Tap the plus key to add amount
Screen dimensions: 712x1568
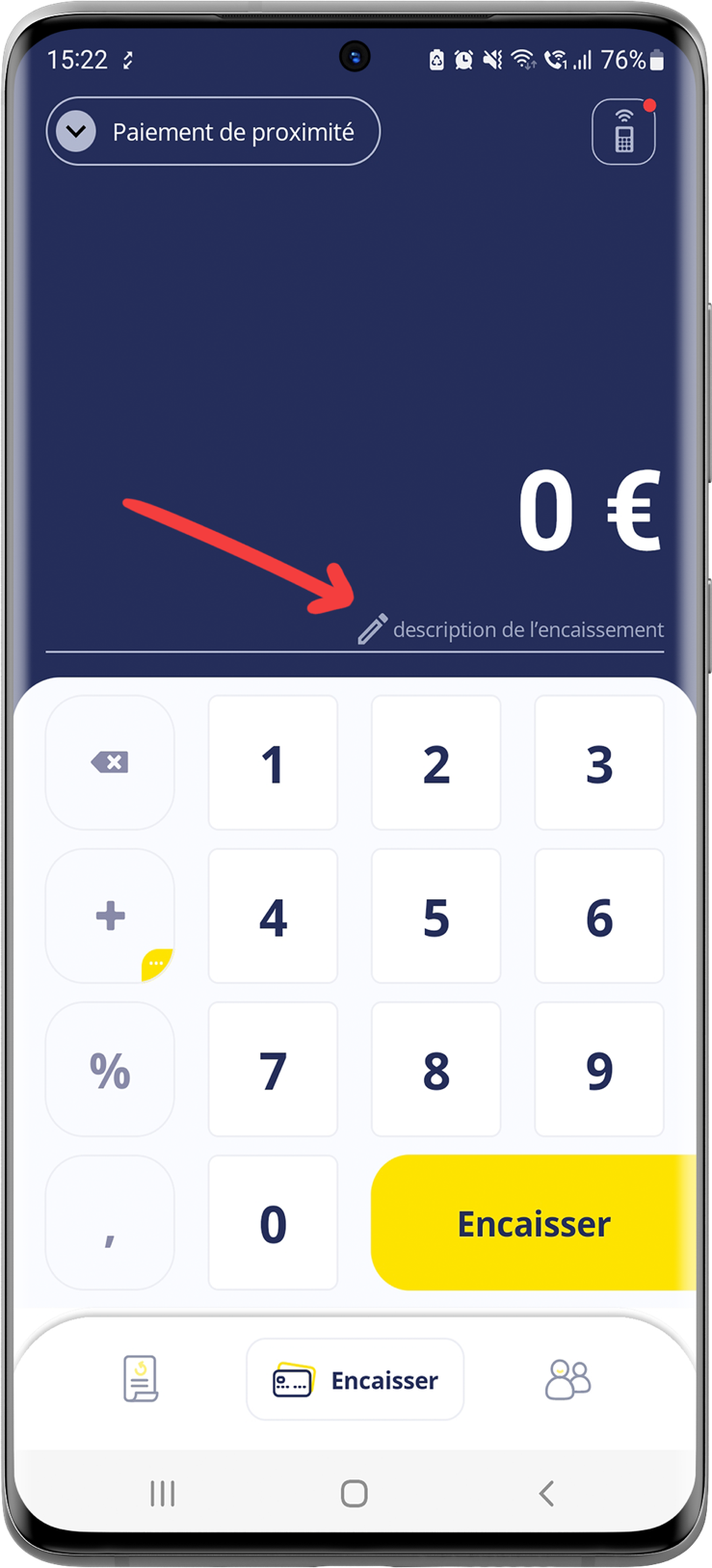coord(110,916)
